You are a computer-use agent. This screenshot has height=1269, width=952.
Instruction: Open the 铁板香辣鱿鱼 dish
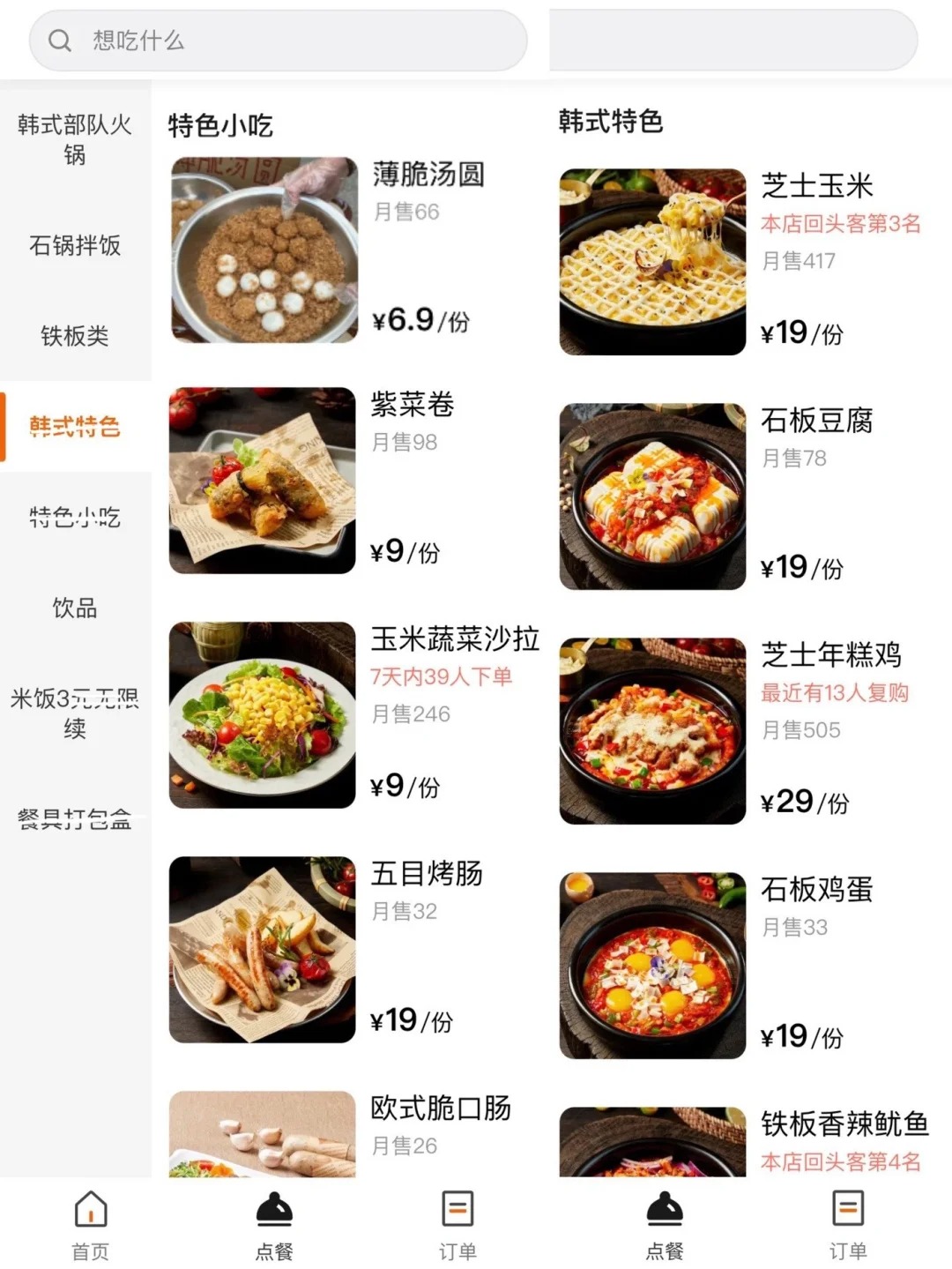[844, 1124]
